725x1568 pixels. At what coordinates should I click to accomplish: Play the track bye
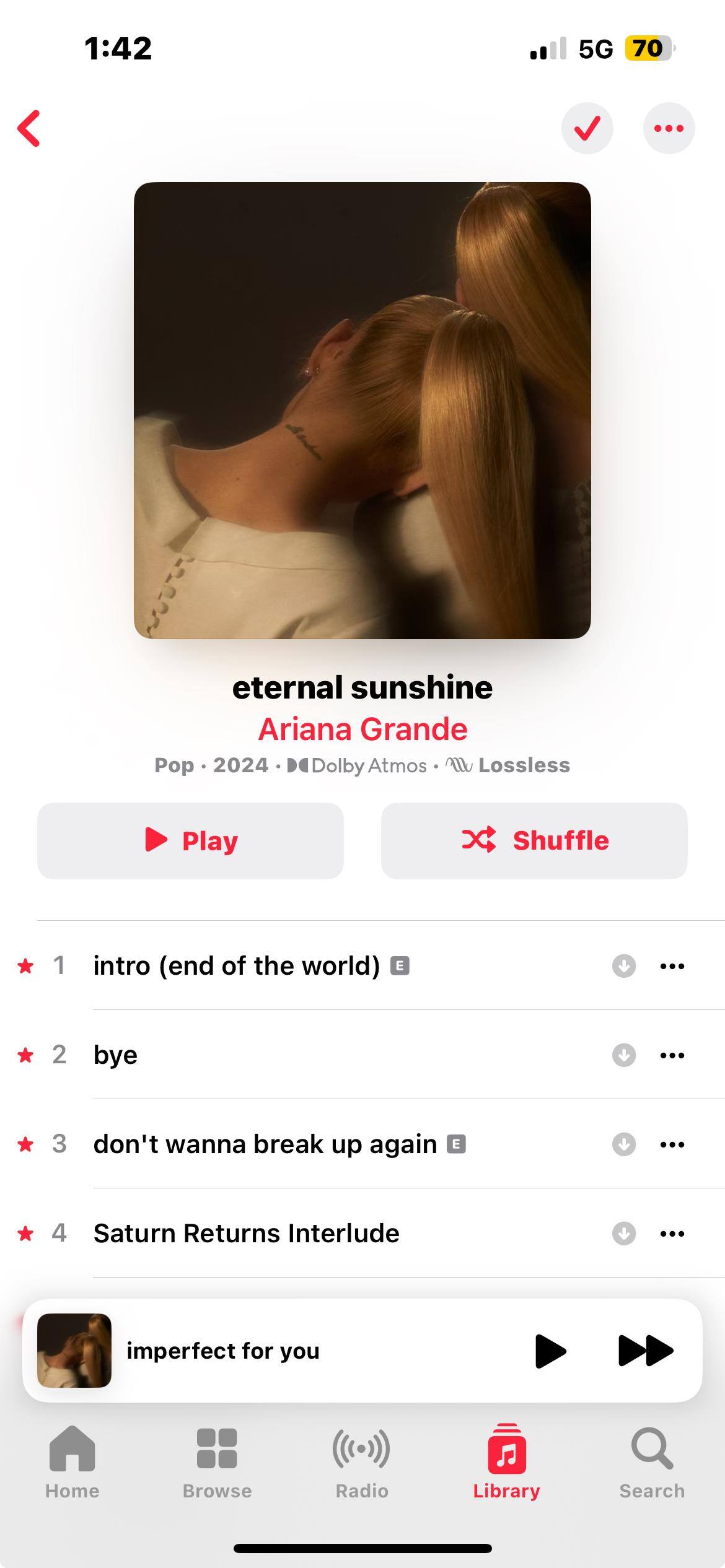[116, 1055]
